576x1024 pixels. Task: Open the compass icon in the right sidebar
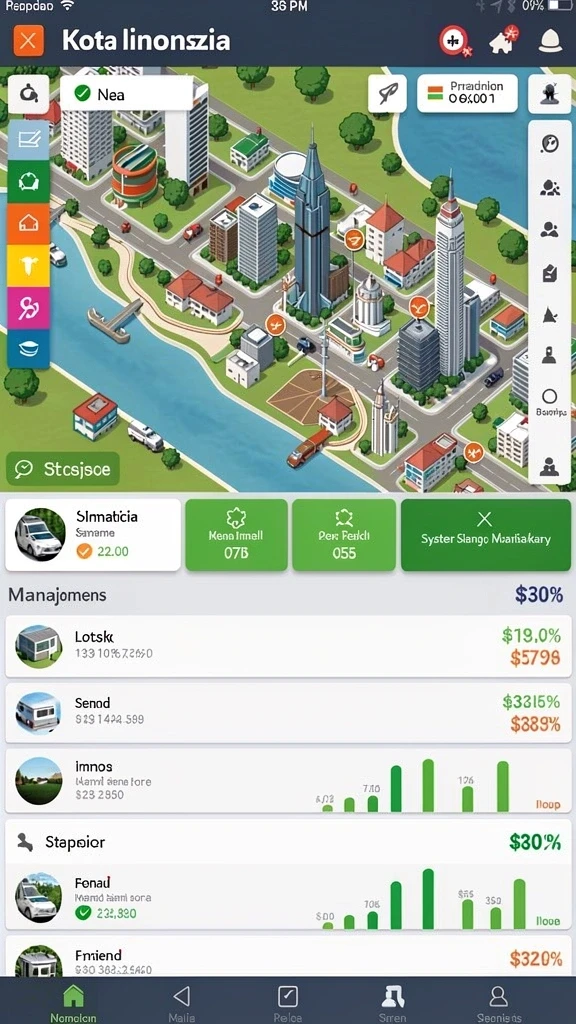(x=550, y=144)
